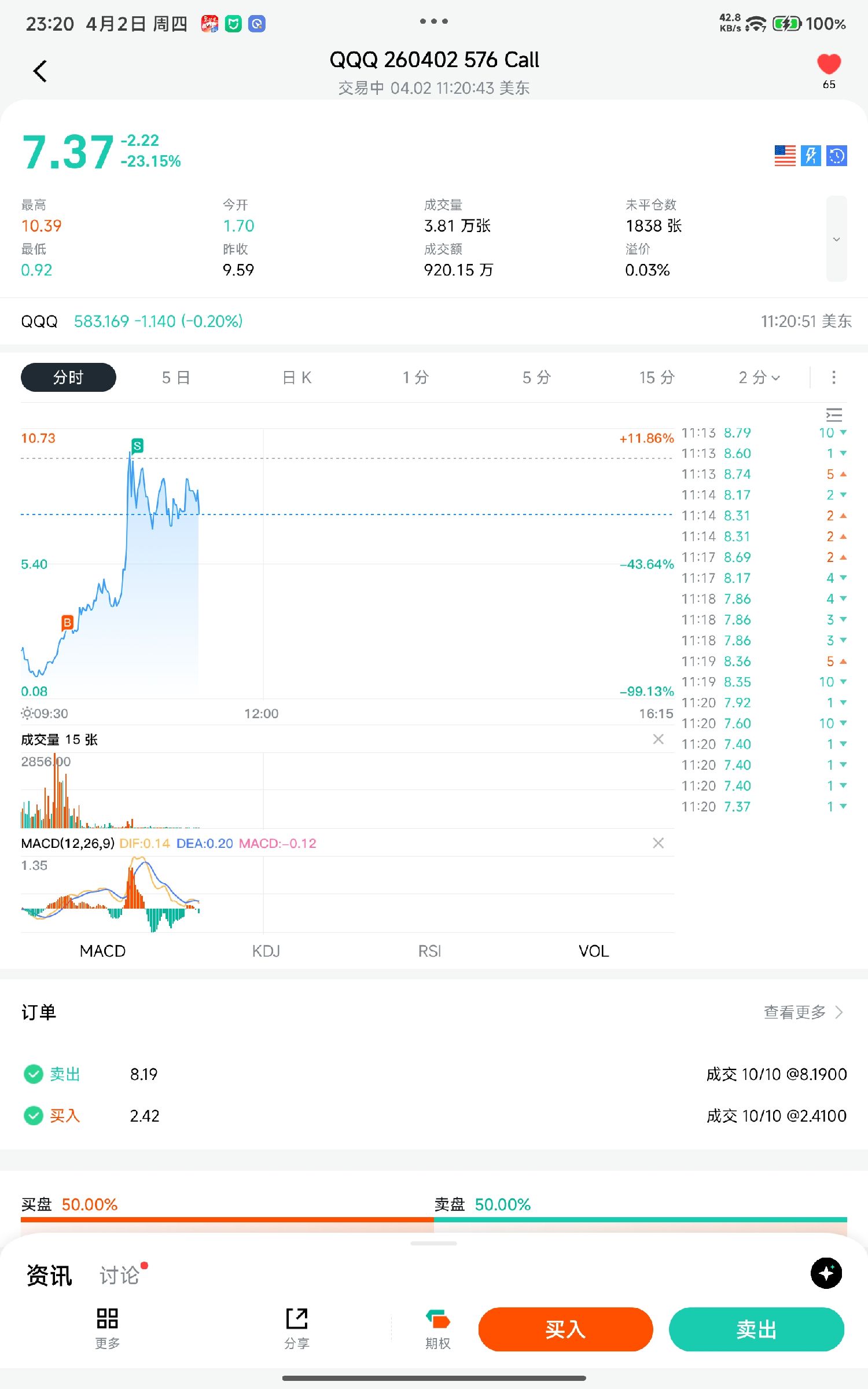This screenshot has width=868, height=1389.
Task: Expand the quote details chevron
Action: click(x=836, y=239)
